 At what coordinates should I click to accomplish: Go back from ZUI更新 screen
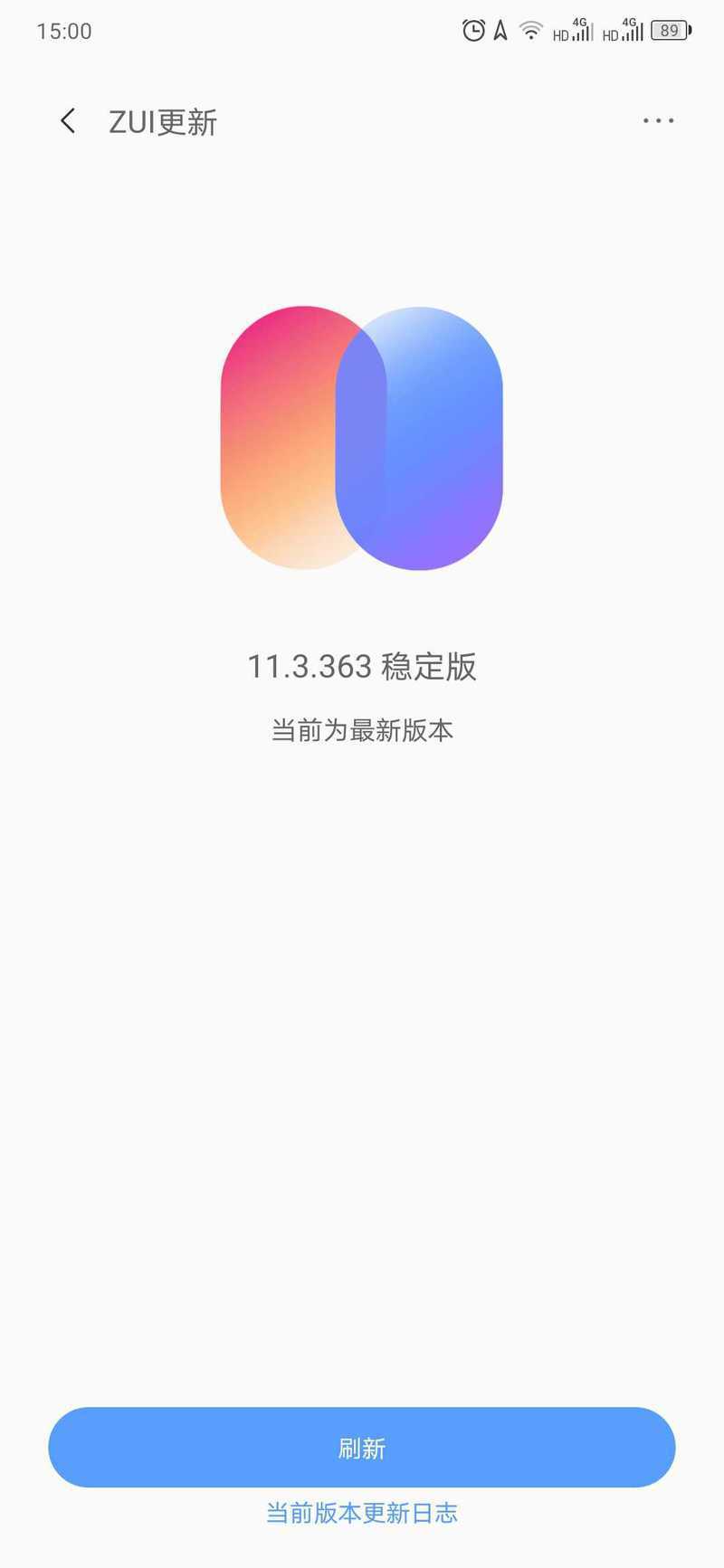(68, 121)
